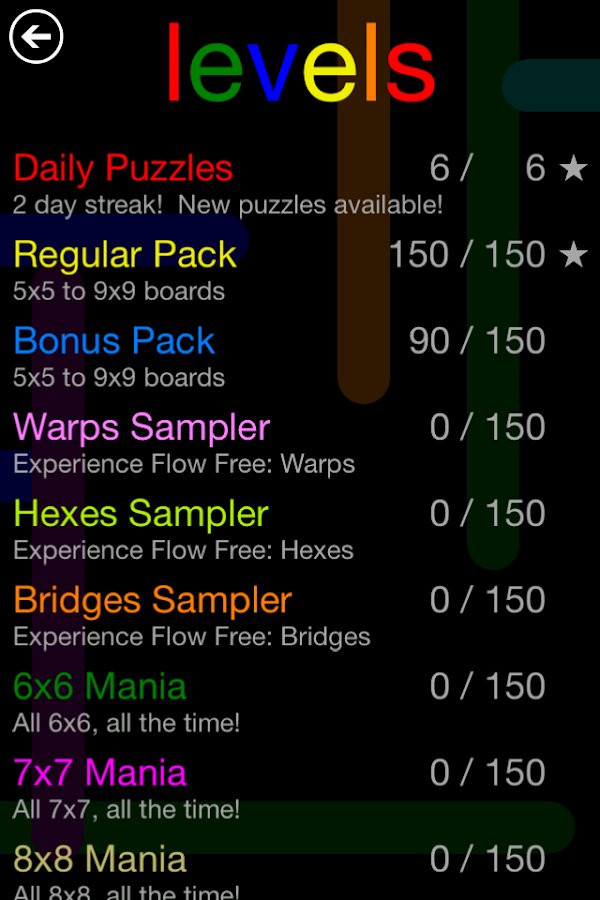Open the 7x7 Mania pack
Viewport: 600px width, 900px height.
coord(100,773)
